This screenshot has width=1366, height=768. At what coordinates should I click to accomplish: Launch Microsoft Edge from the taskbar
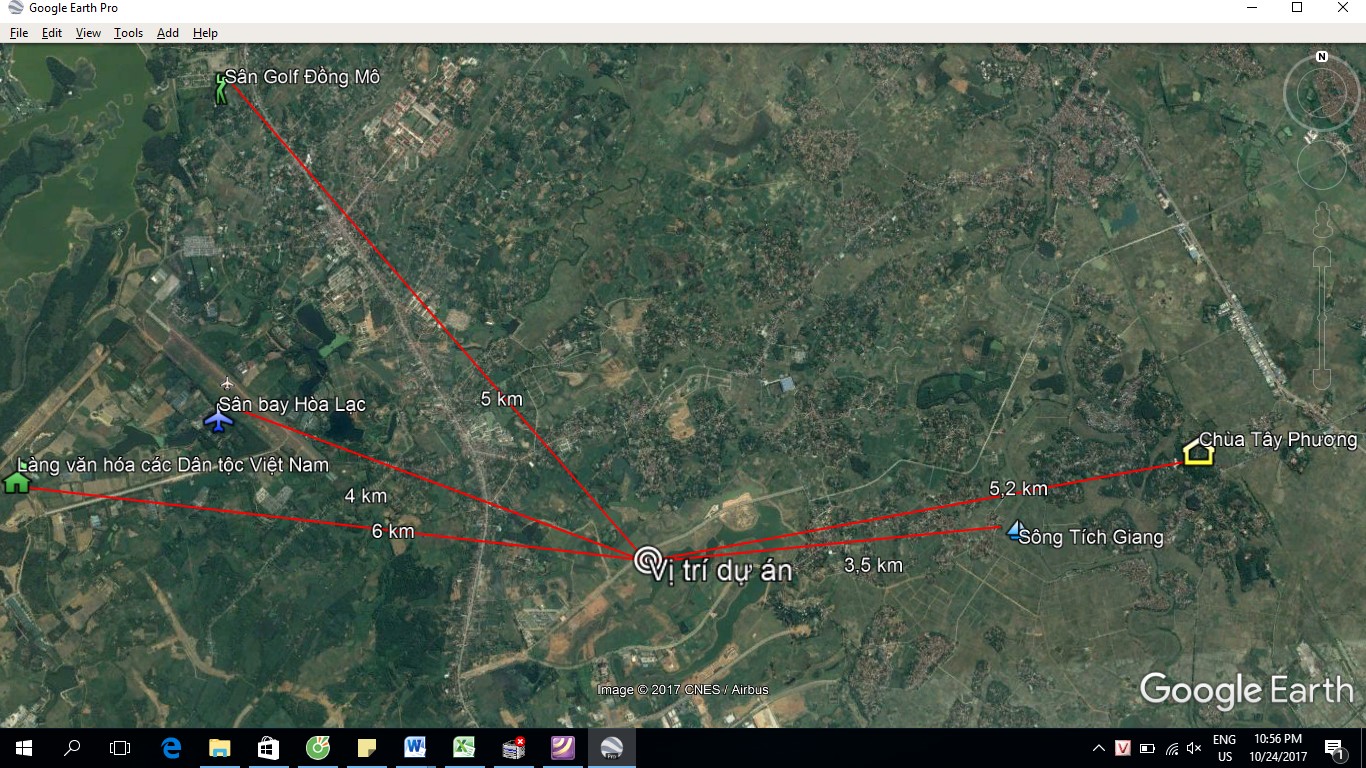coord(171,747)
